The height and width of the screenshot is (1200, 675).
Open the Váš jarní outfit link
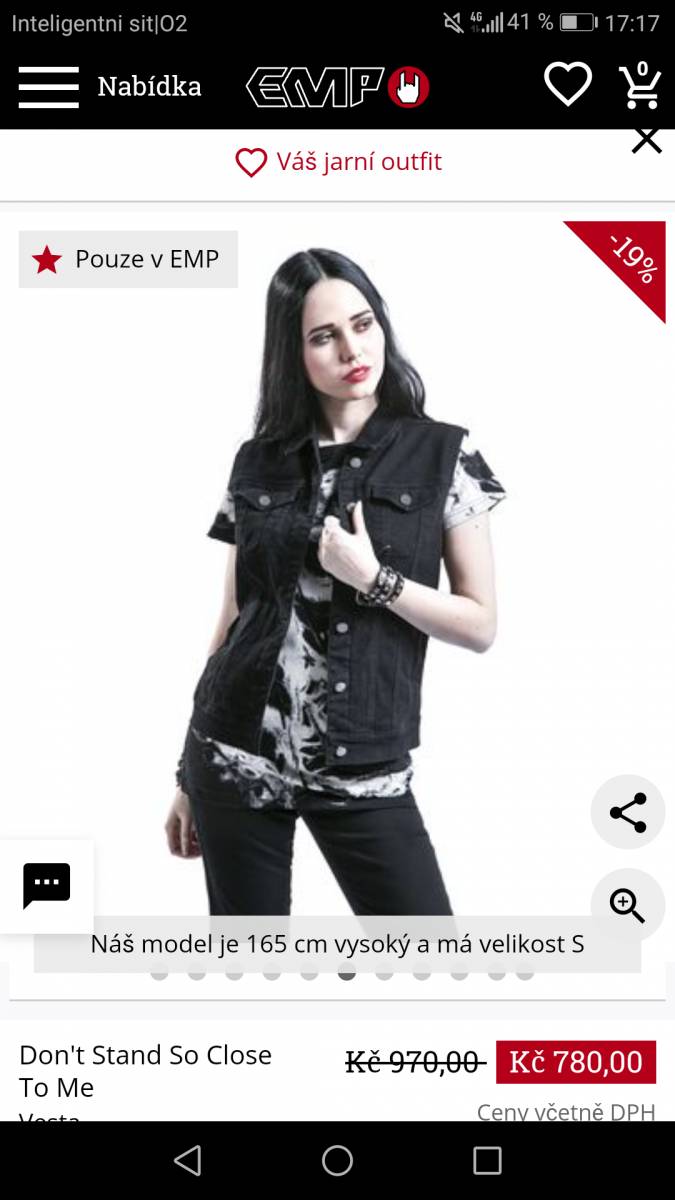pyautogui.click(x=338, y=162)
